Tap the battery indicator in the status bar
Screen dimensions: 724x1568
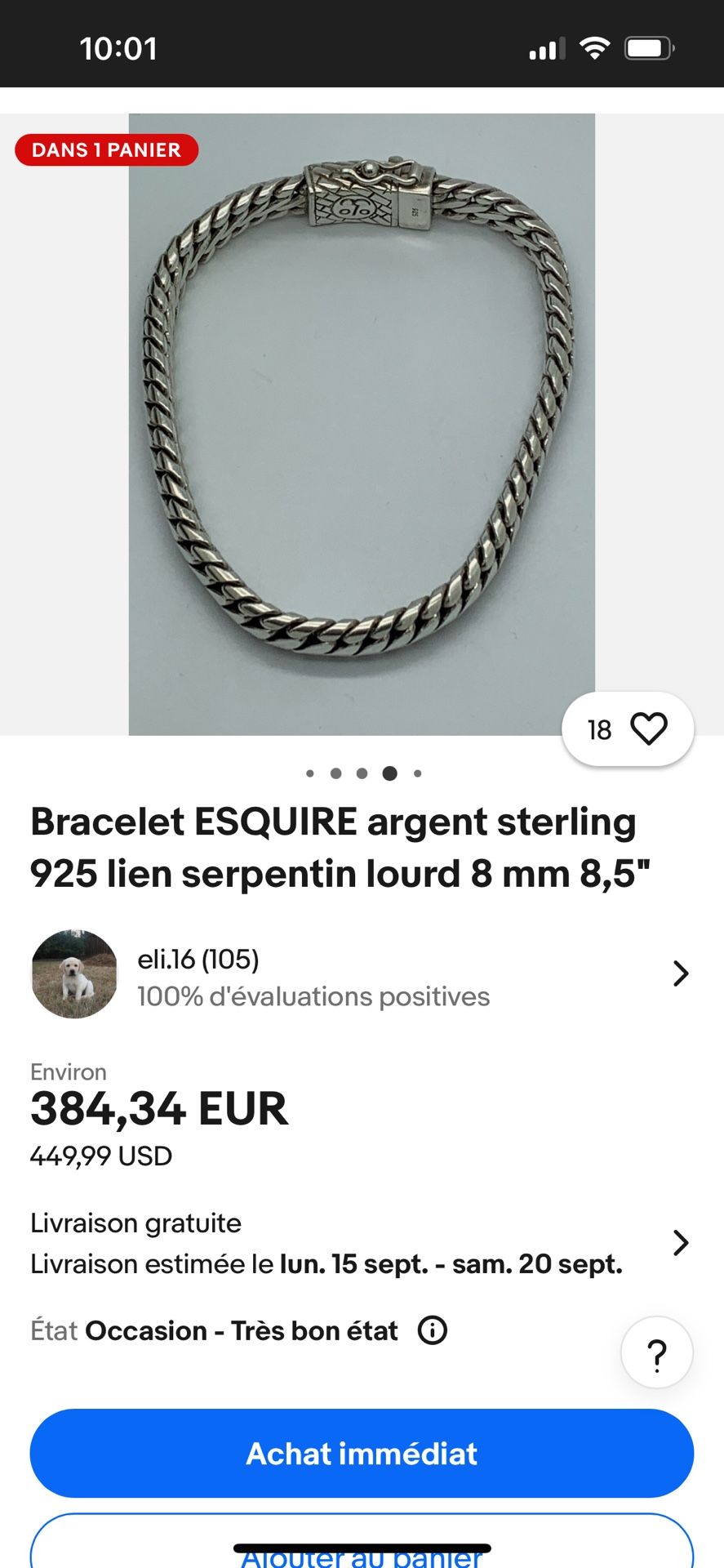647,48
